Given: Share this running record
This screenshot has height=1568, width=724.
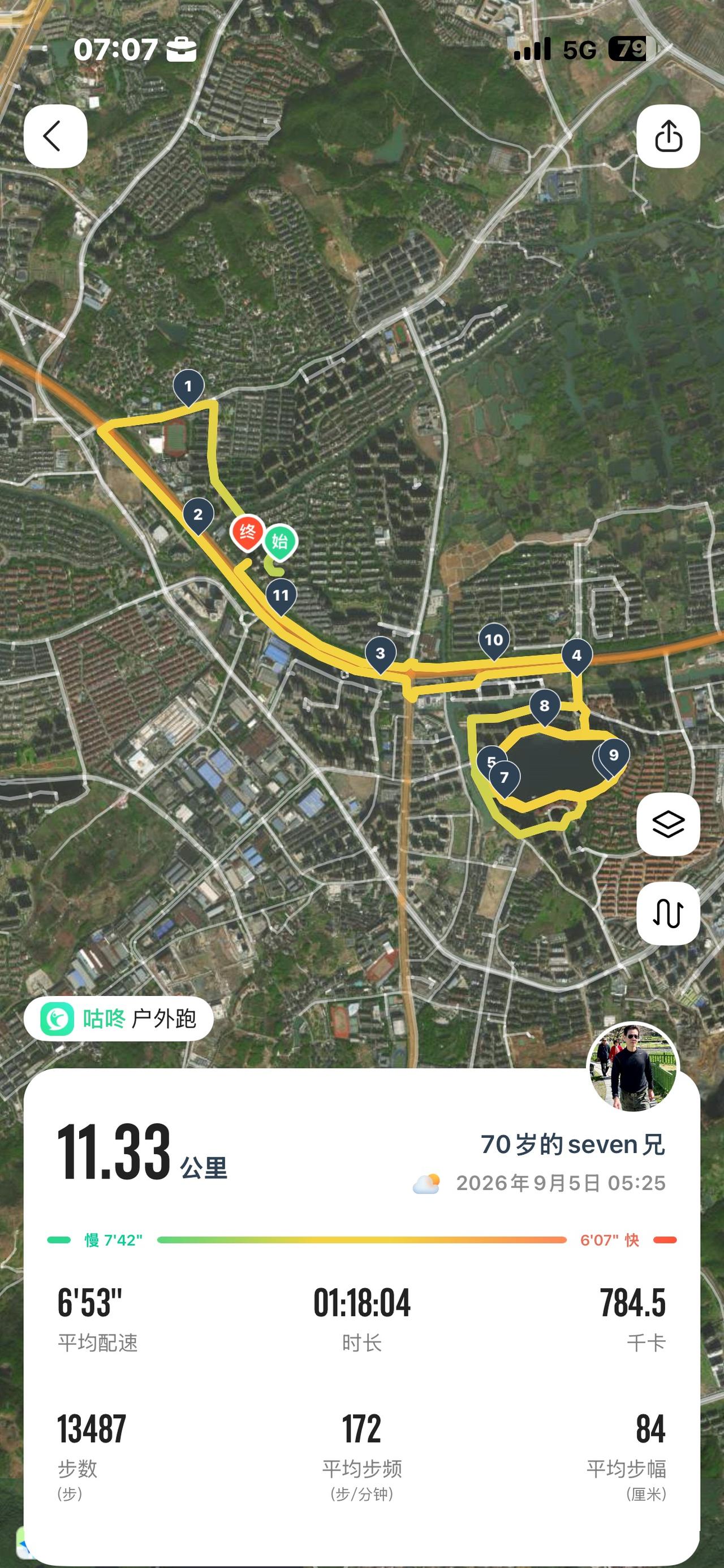Looking at the screenshot, I should point(668,136).
